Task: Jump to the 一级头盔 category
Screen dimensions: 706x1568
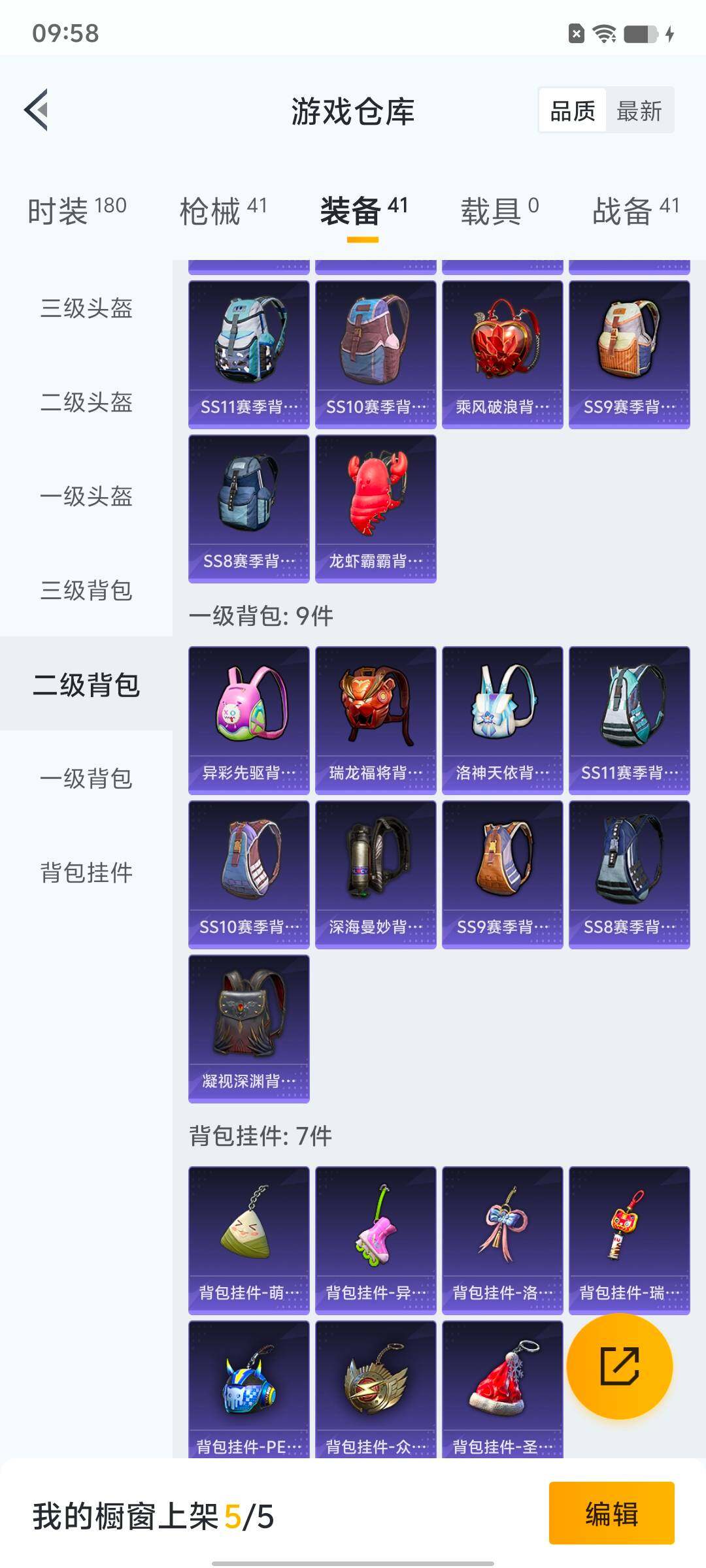Action: 86,496
